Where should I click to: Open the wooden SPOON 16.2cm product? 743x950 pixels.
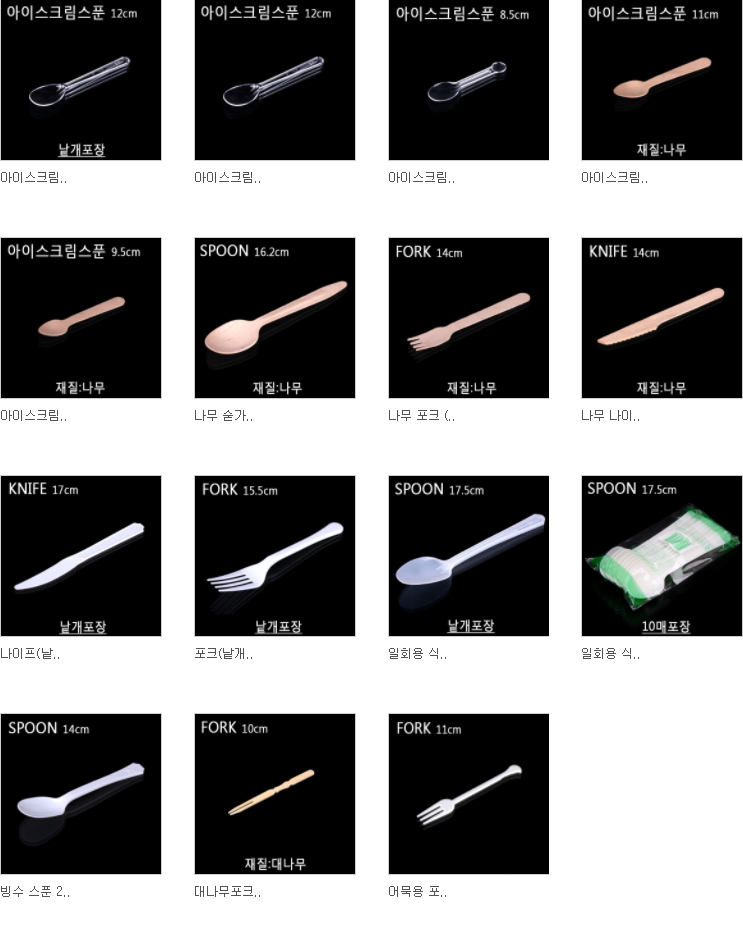click(x=274, y=318)
